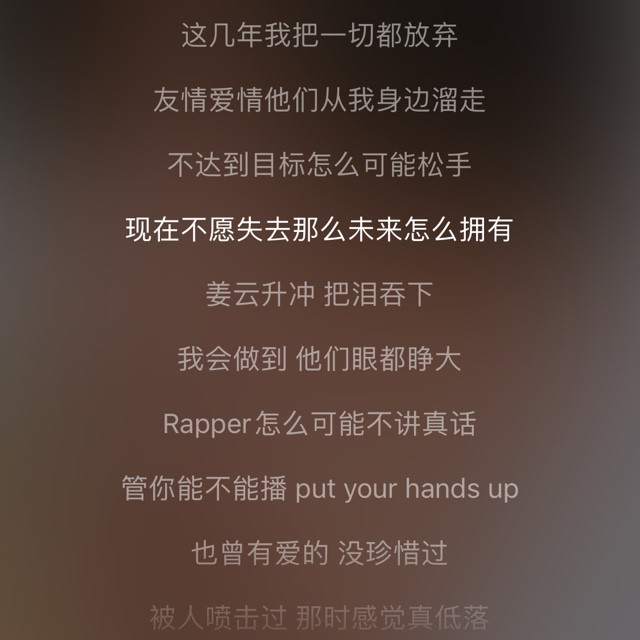Seek to lyric 被人喷击过 那时感觉真低落
This screenshot has width=640, height=640.
(319, 618)
